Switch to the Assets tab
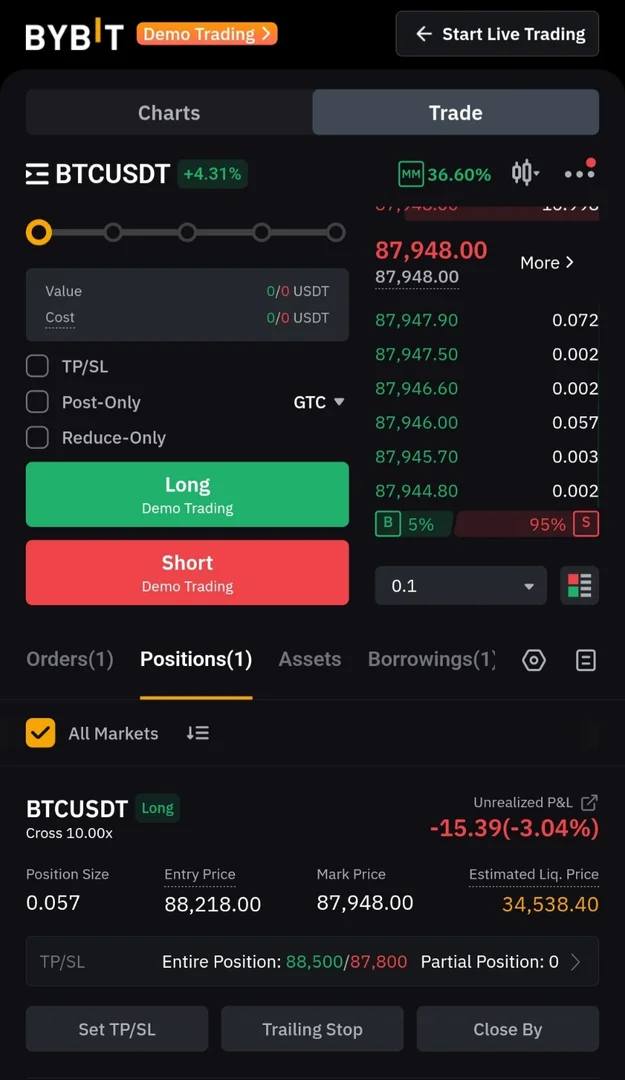 coord(310,659)
